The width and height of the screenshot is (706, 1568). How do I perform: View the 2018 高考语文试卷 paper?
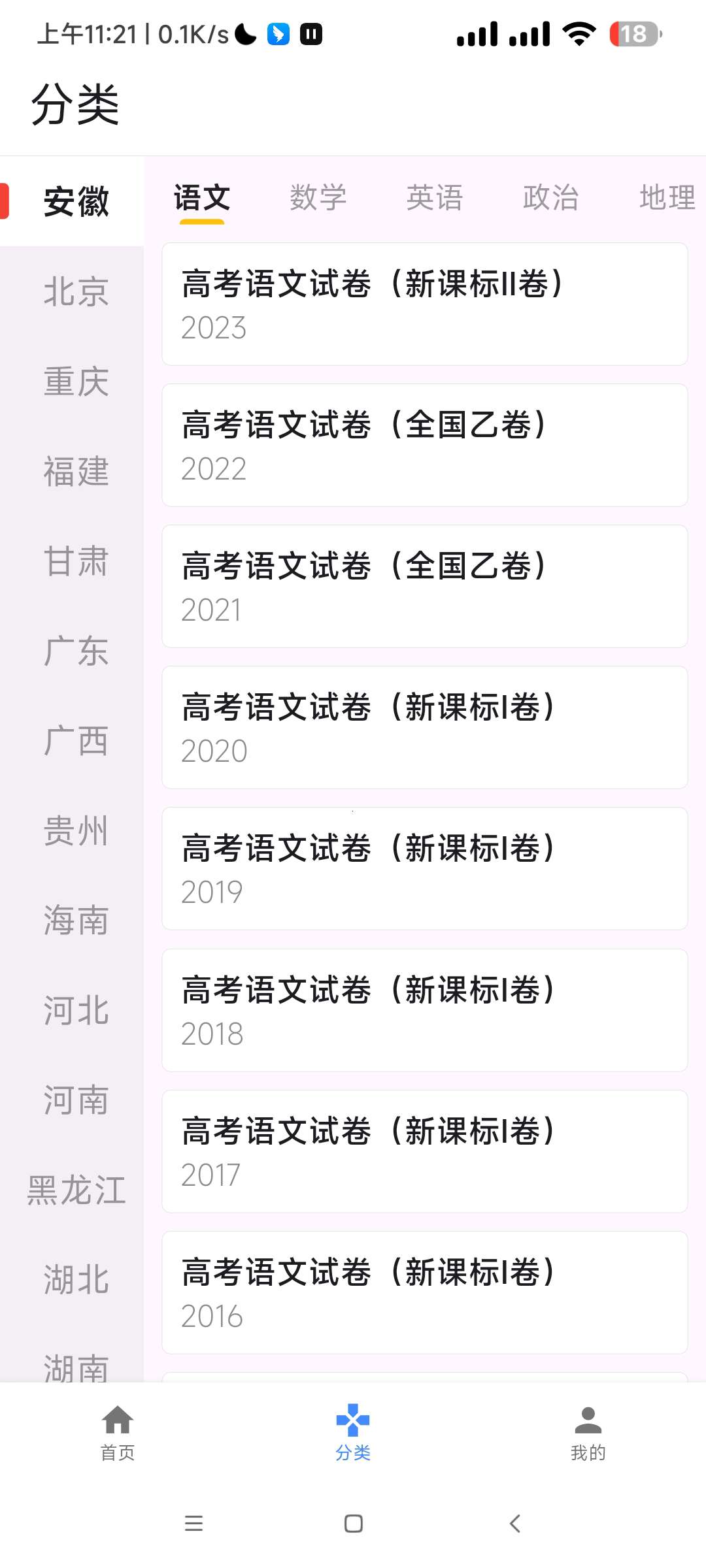425,1010
